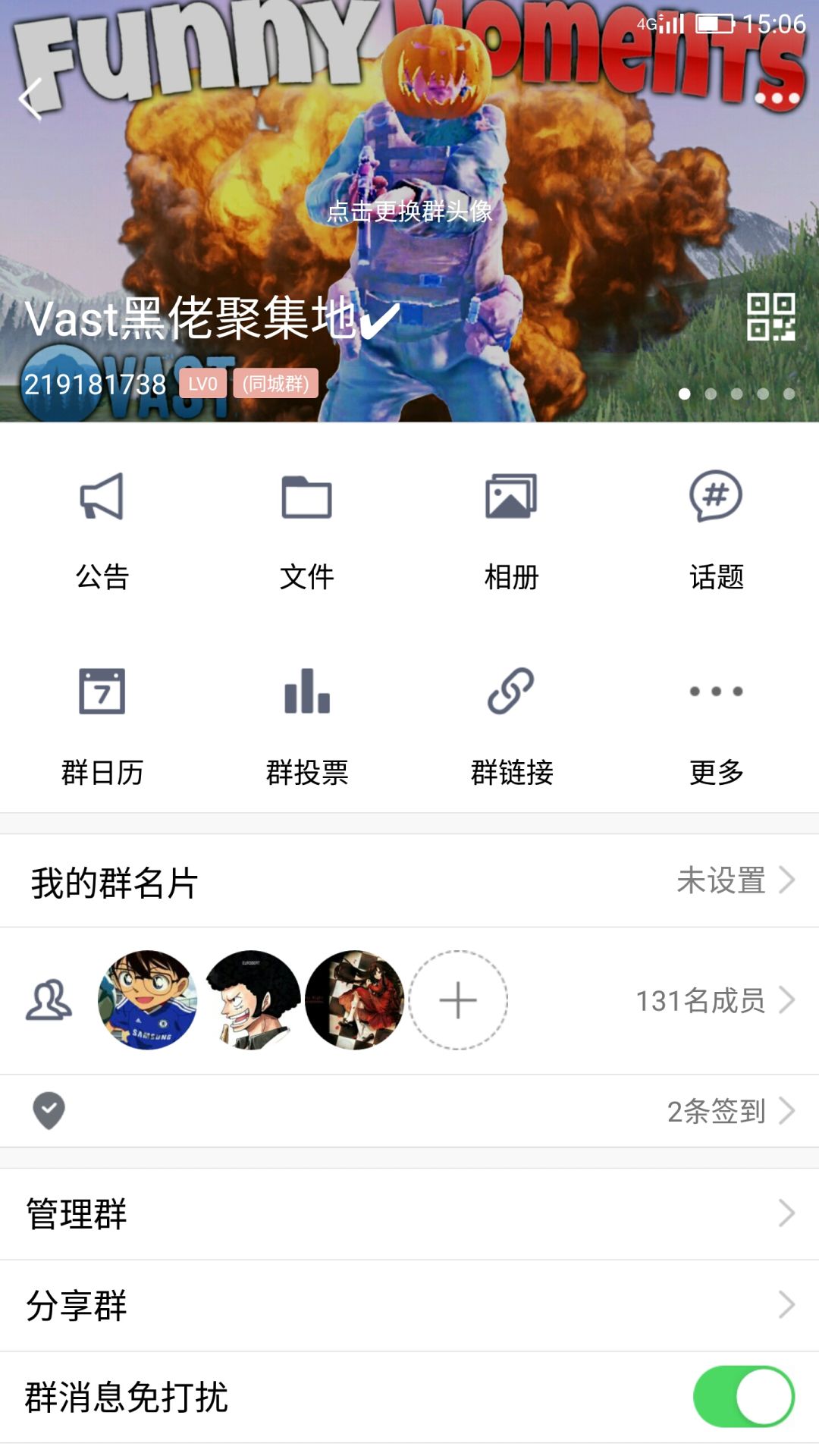The height and width of the screenshot is (1456, 819).
Task: Turn off 群消息免打扰 switch
Action: coord(743,1397)
